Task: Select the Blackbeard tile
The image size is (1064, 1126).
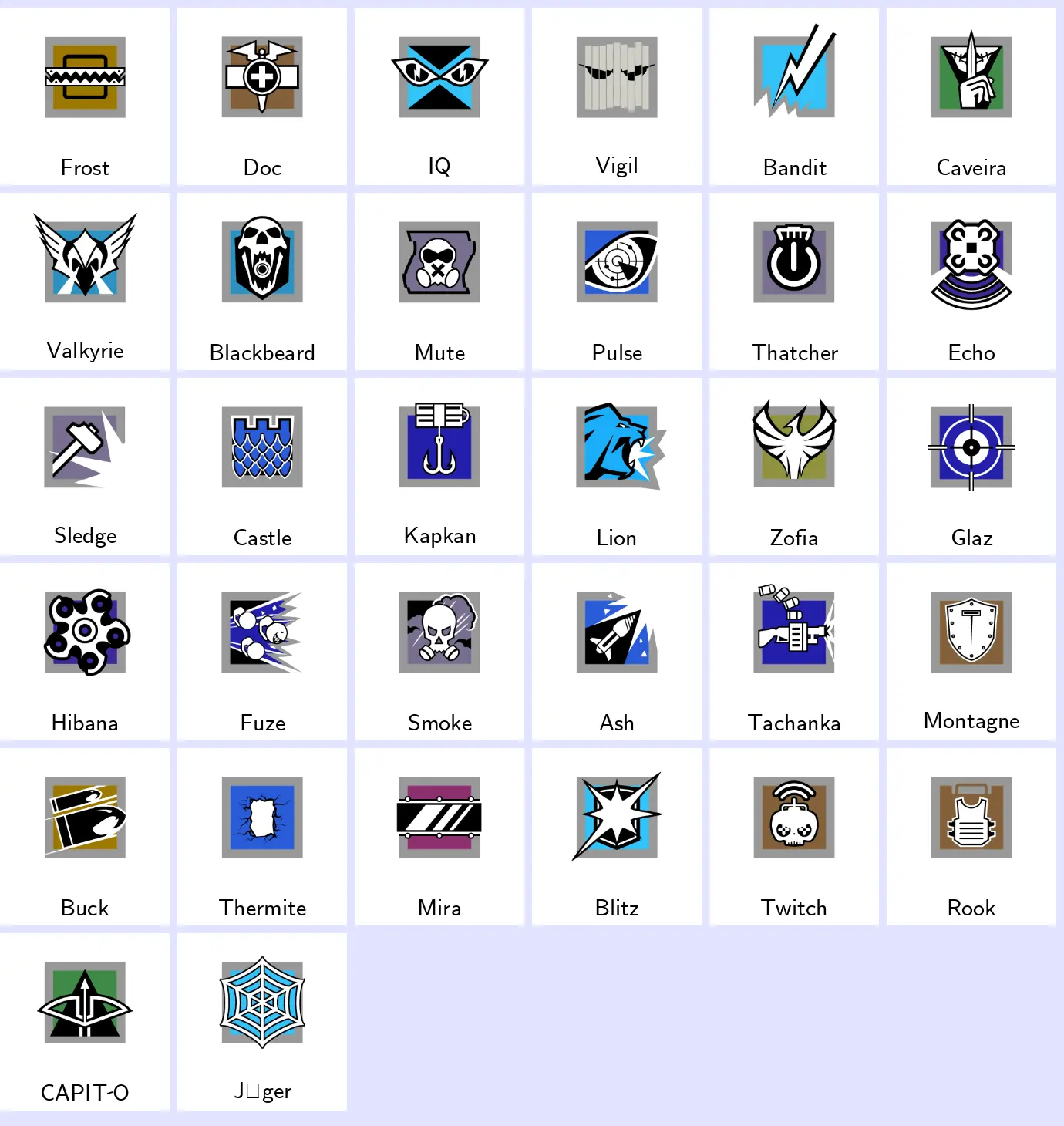Action: click(262, 281)
